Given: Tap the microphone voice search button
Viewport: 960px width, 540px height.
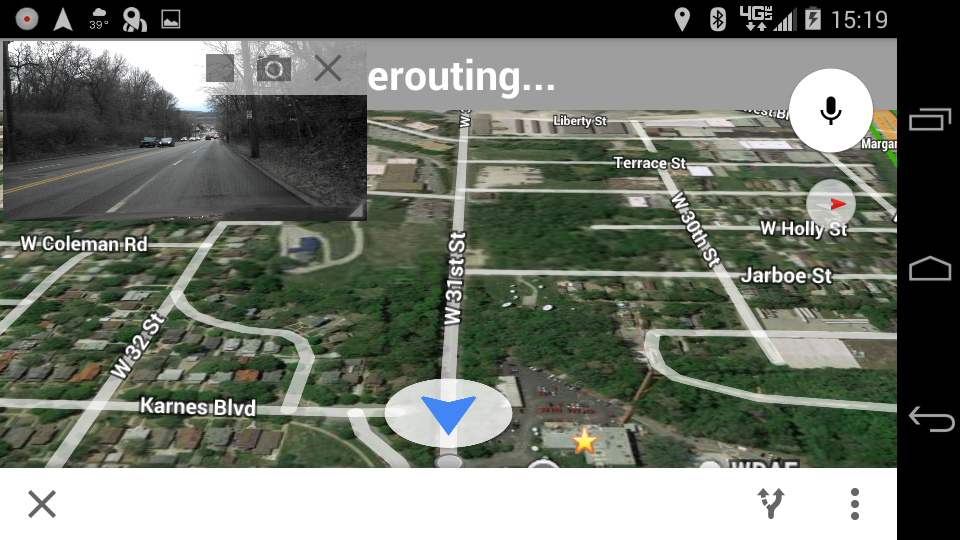Looking at the screenshot, I should pyautogui.click(x=830, y=110).
